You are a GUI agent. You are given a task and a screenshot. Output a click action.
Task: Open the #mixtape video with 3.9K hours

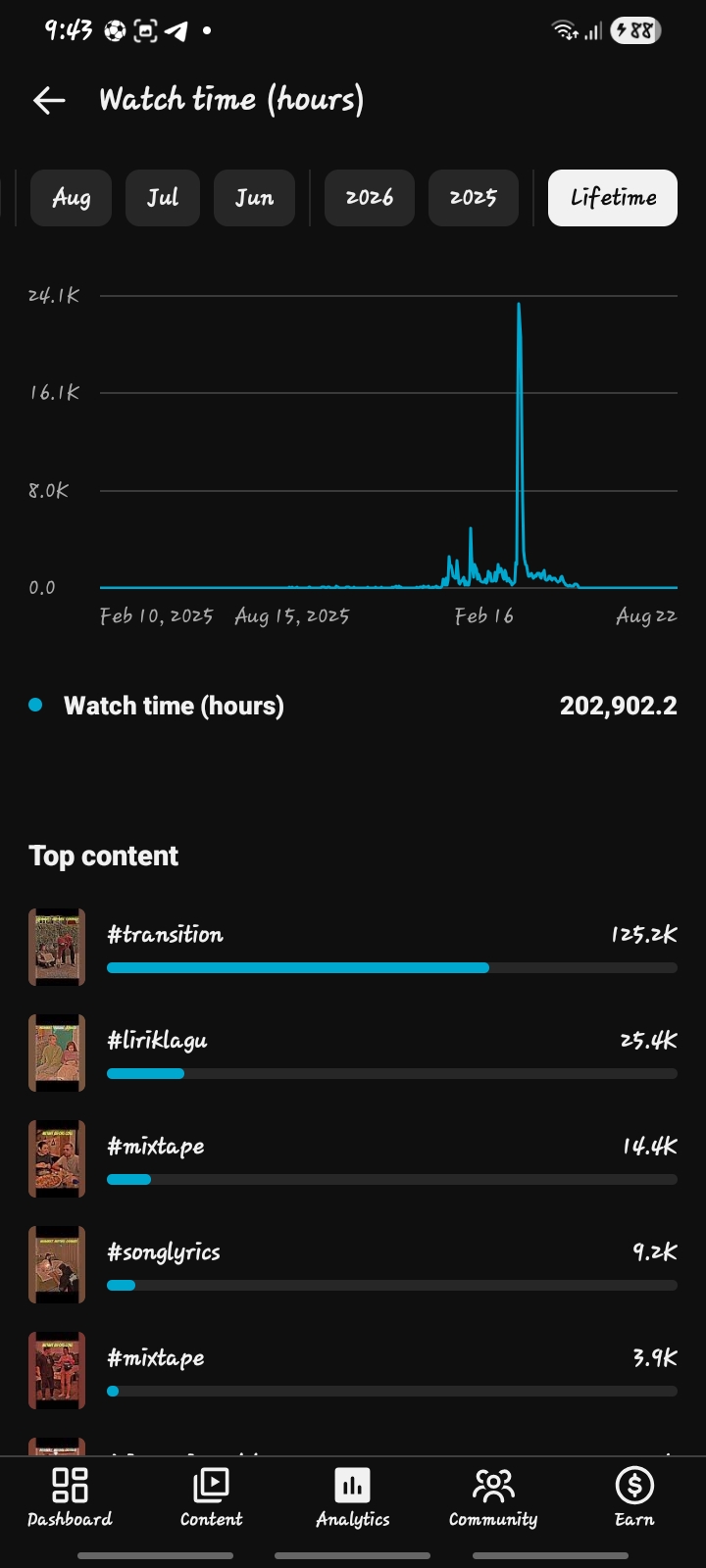click(x=353, y=1370)
